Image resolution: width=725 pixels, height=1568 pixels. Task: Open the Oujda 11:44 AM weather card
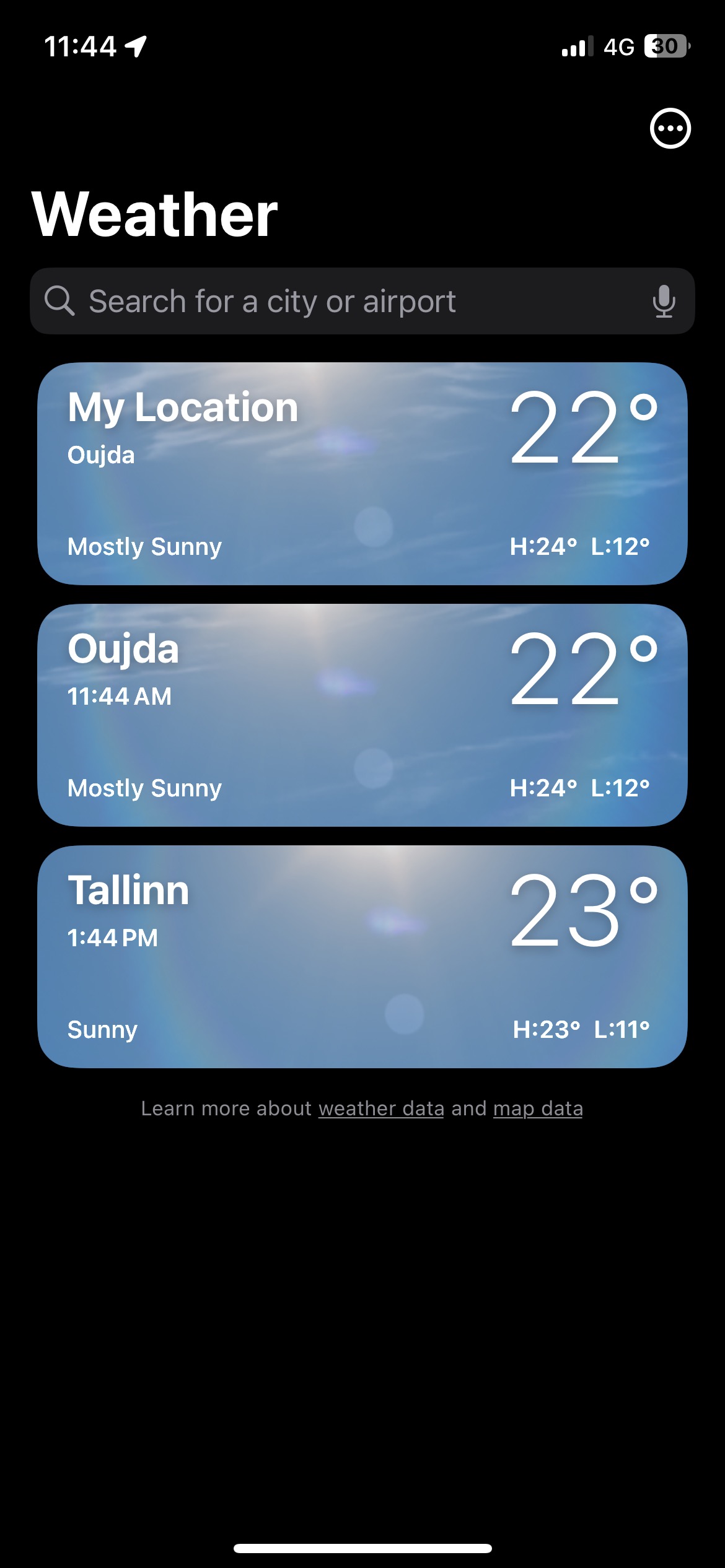click(362, 715)
